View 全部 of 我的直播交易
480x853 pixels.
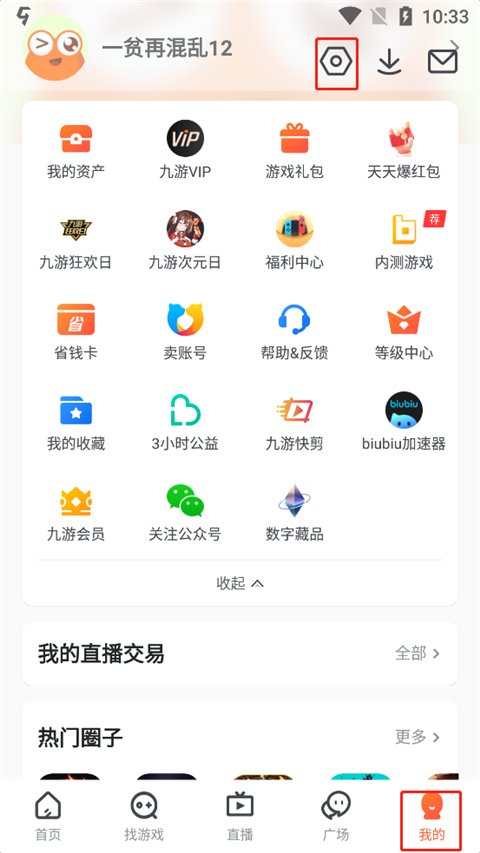[x=417, y=653]
